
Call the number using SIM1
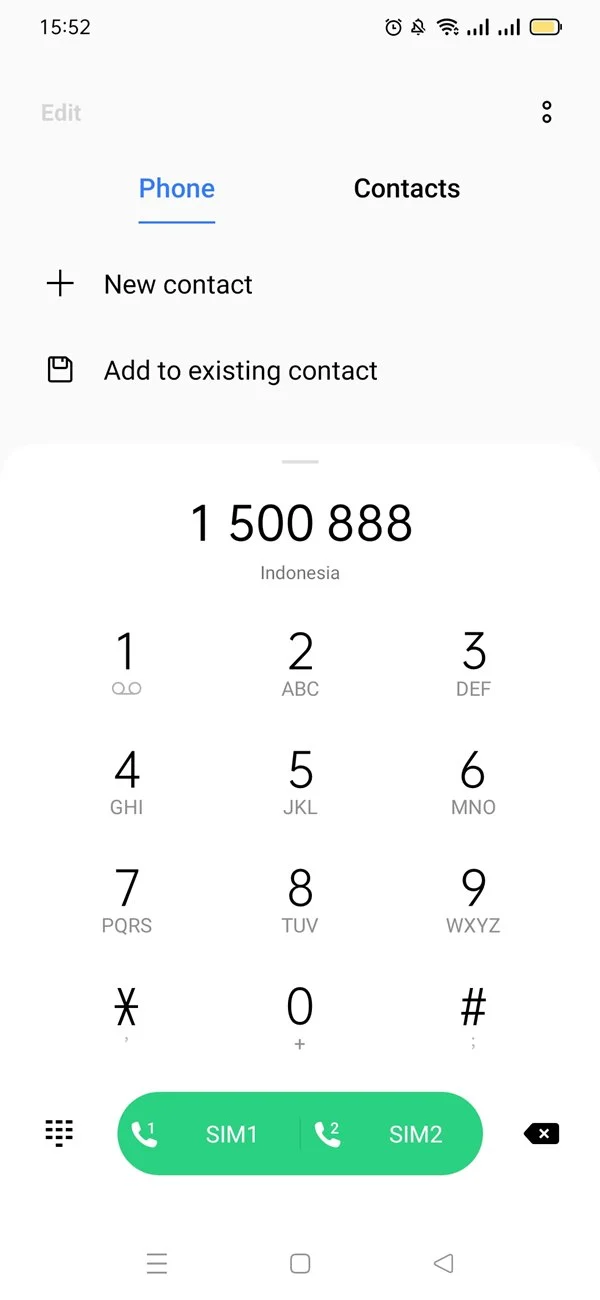point(209,1134)
